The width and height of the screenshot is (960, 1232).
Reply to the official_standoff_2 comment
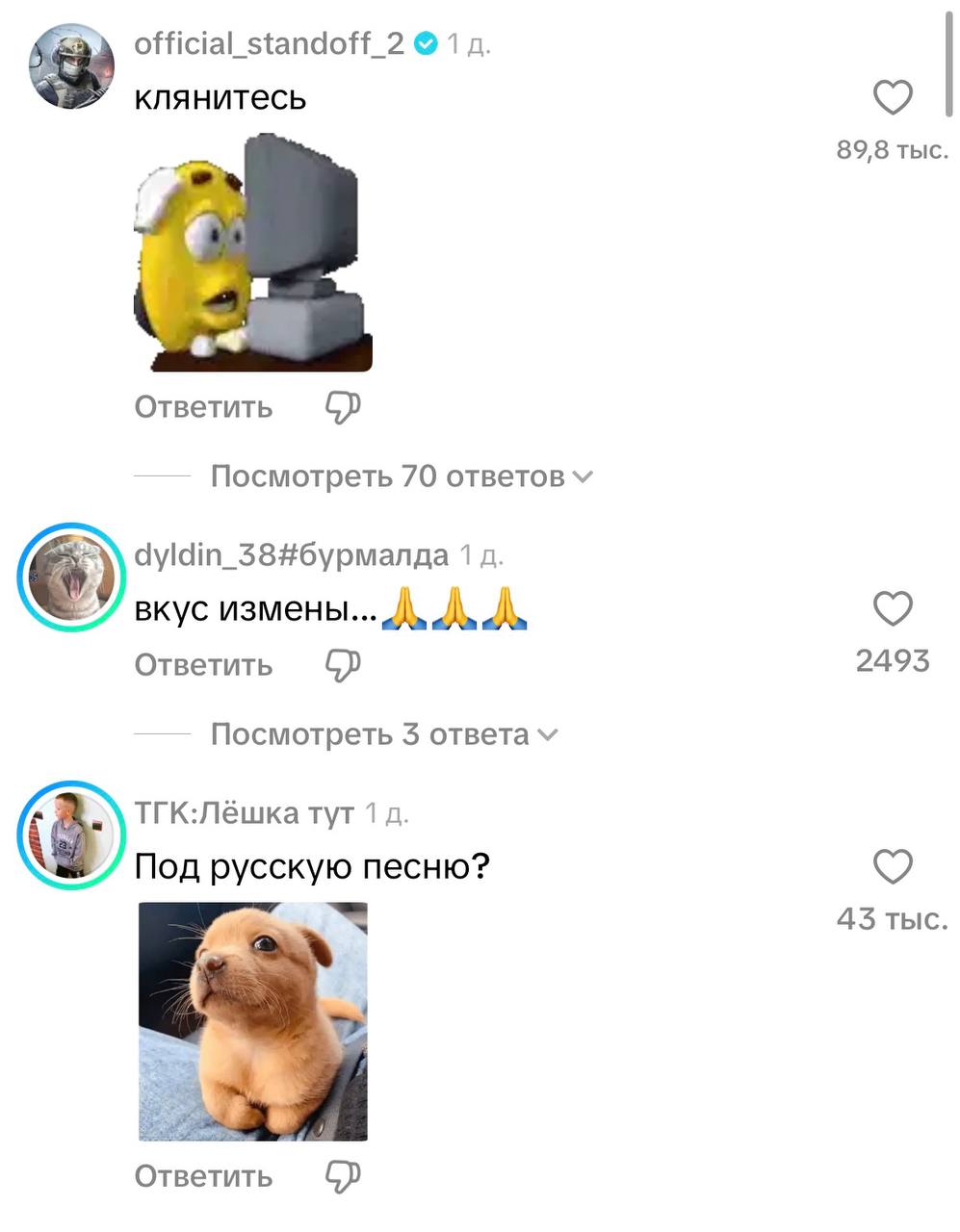coord(203,407)
